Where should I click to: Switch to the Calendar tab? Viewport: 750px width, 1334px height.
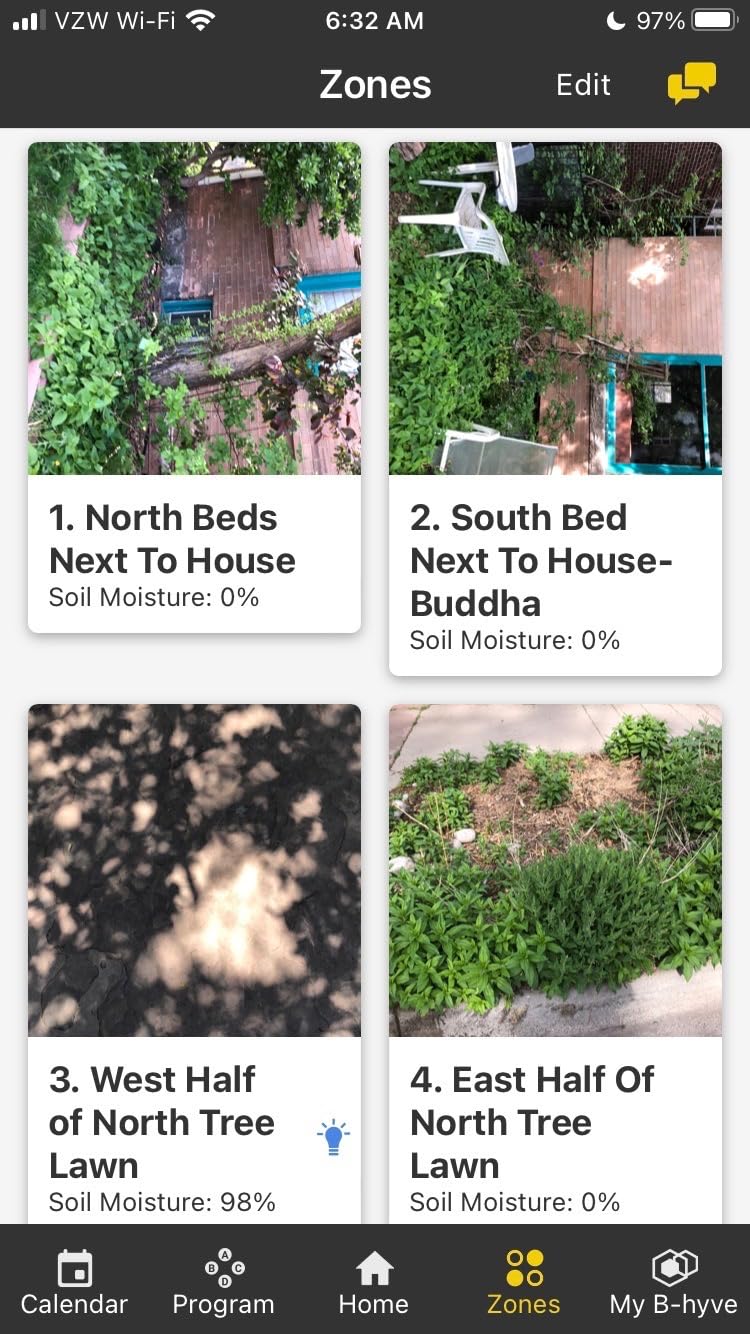[74, 1282]
